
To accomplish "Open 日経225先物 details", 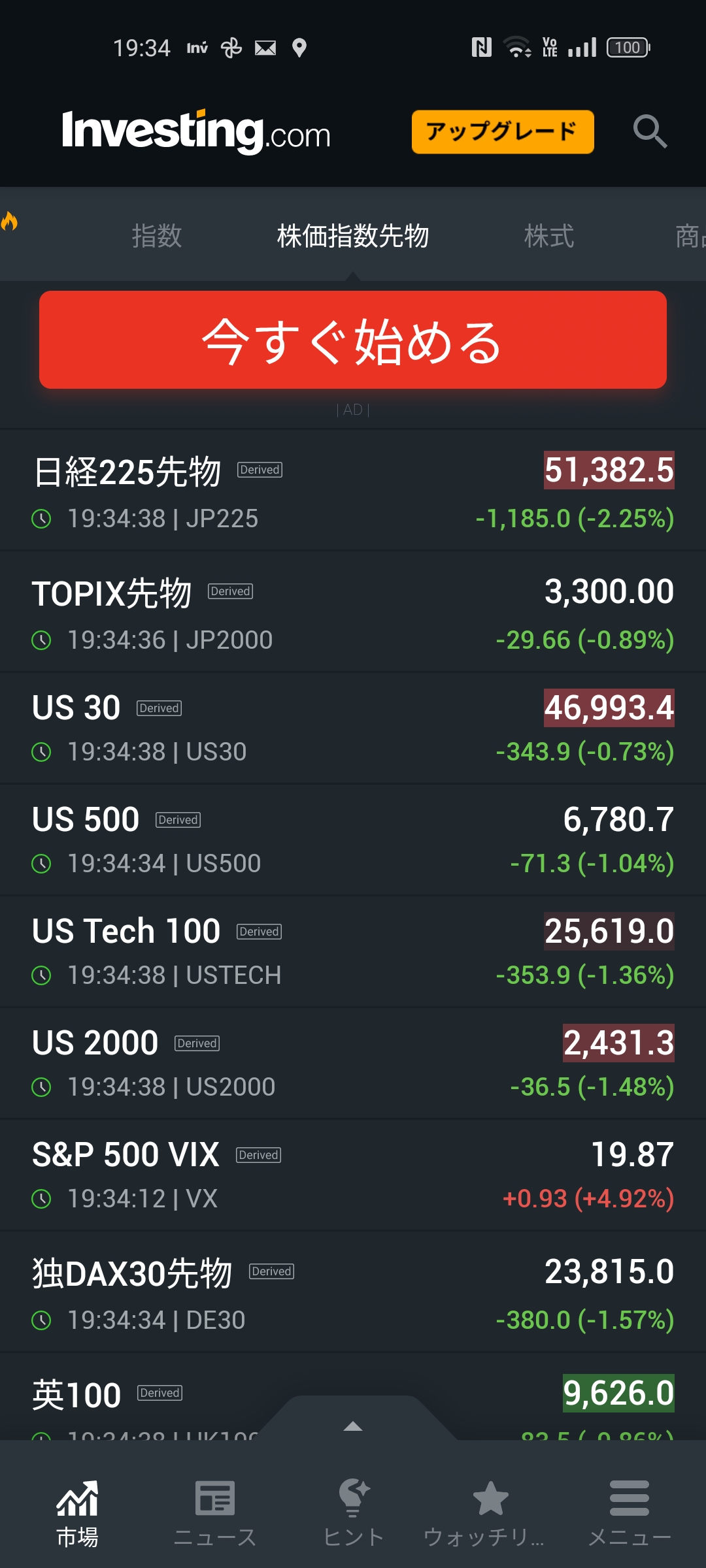I will coord(353,491).
